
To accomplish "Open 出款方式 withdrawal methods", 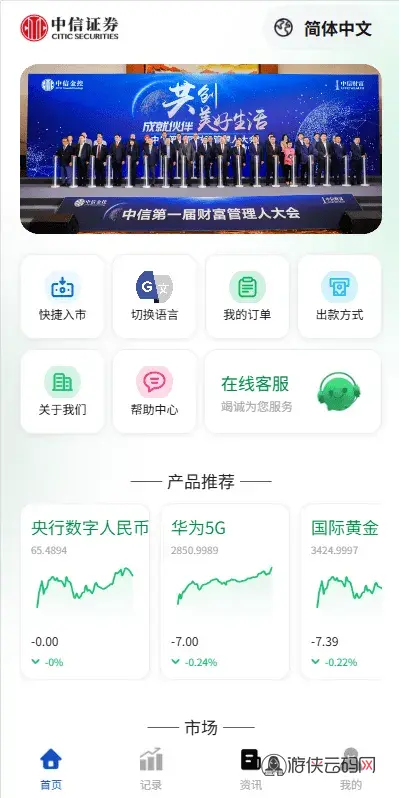I will (339, 297).
